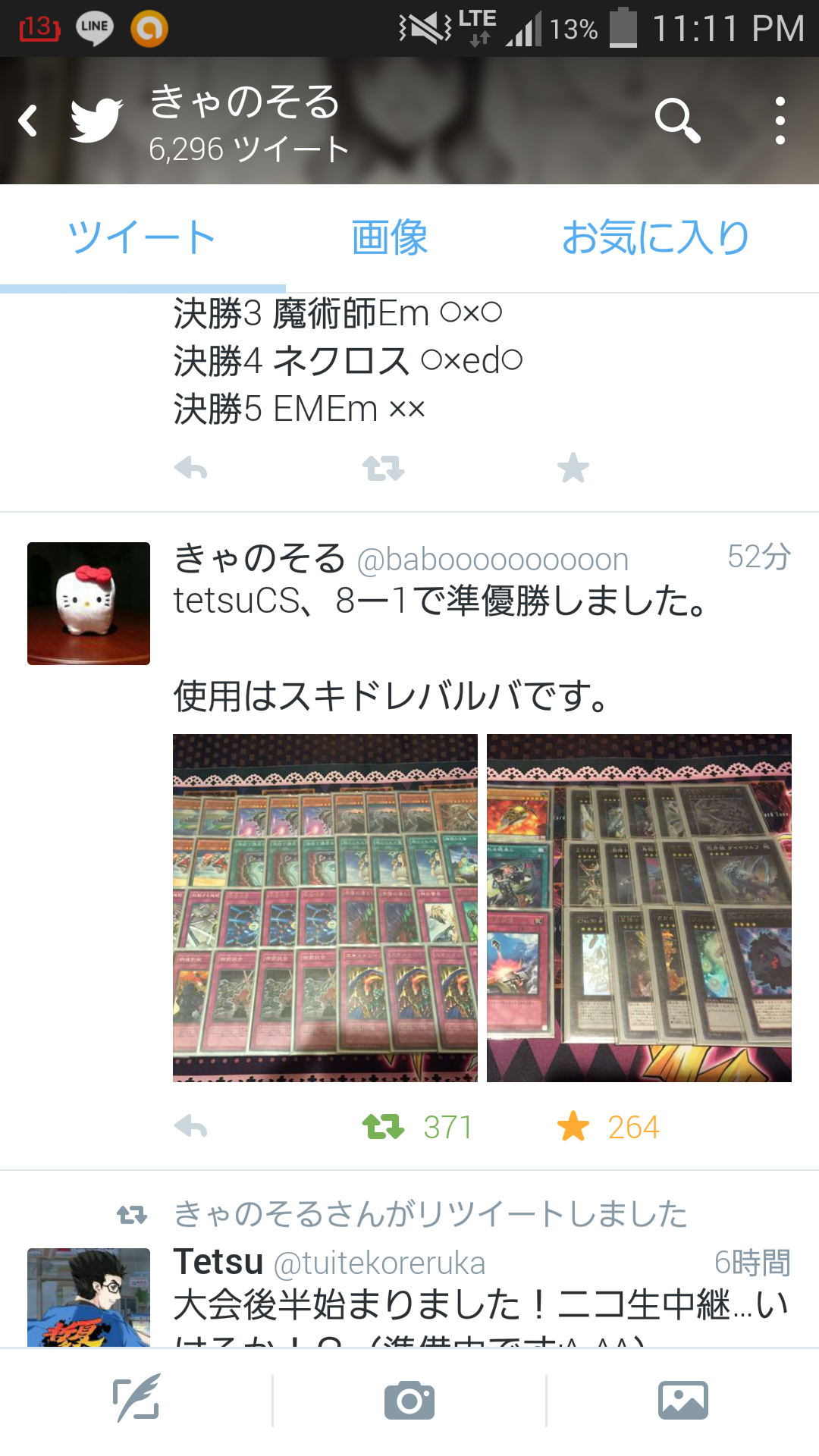The width and height of the screenshot is (819, 1456).
Task: Reply to the tetsuCS tweet
Action: click(190, 1127)
